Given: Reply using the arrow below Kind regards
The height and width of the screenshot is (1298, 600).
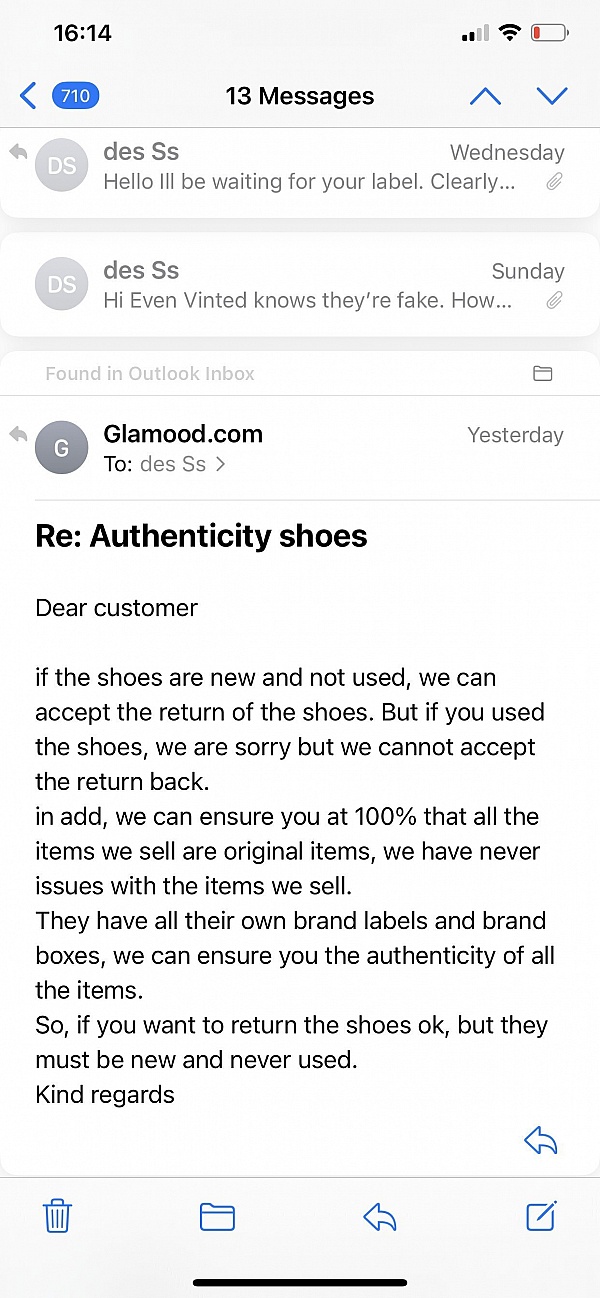Looking at the screenshot, I should pyautogui.click(x=540, y=1141).
